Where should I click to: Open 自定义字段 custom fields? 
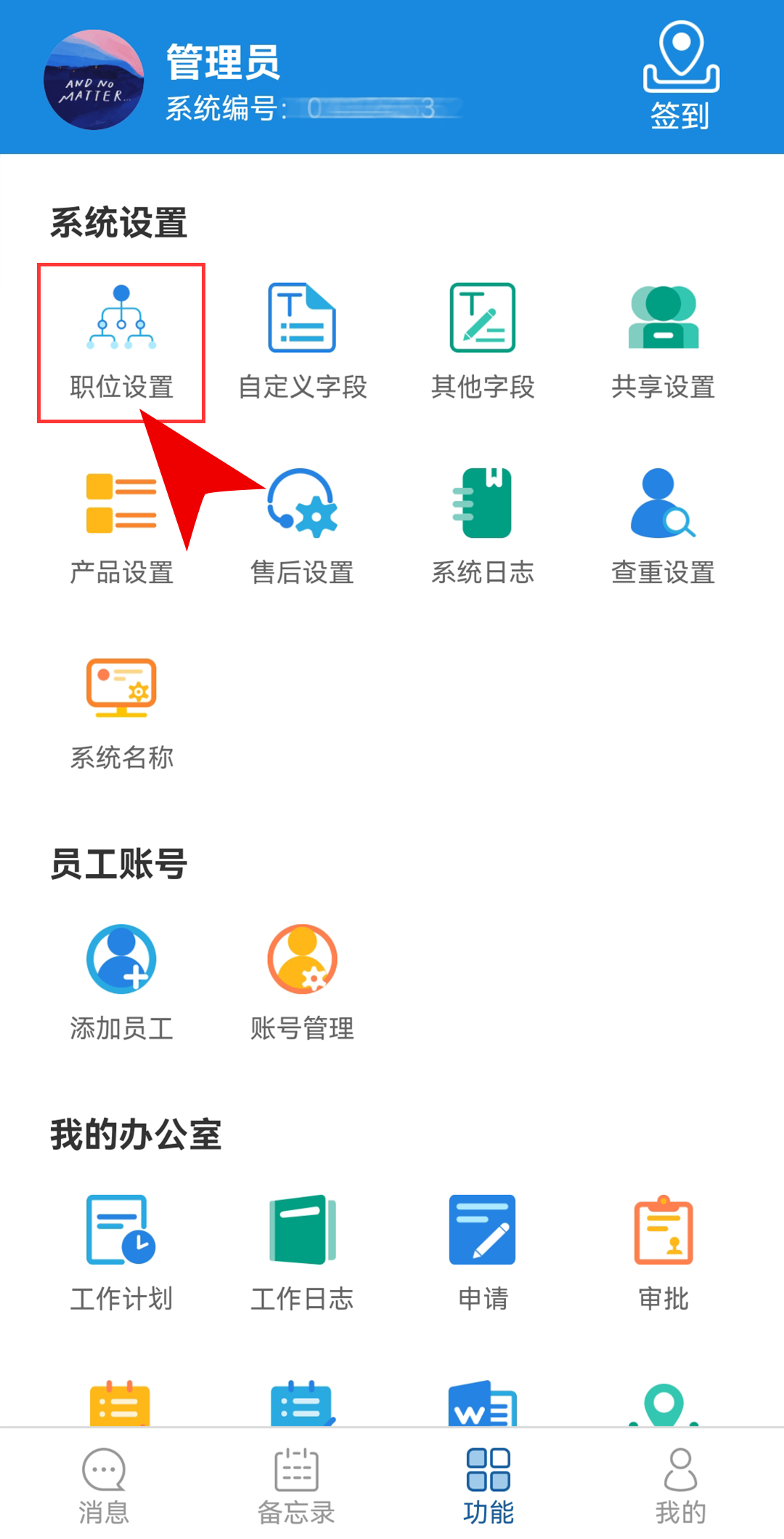[302, 343]
